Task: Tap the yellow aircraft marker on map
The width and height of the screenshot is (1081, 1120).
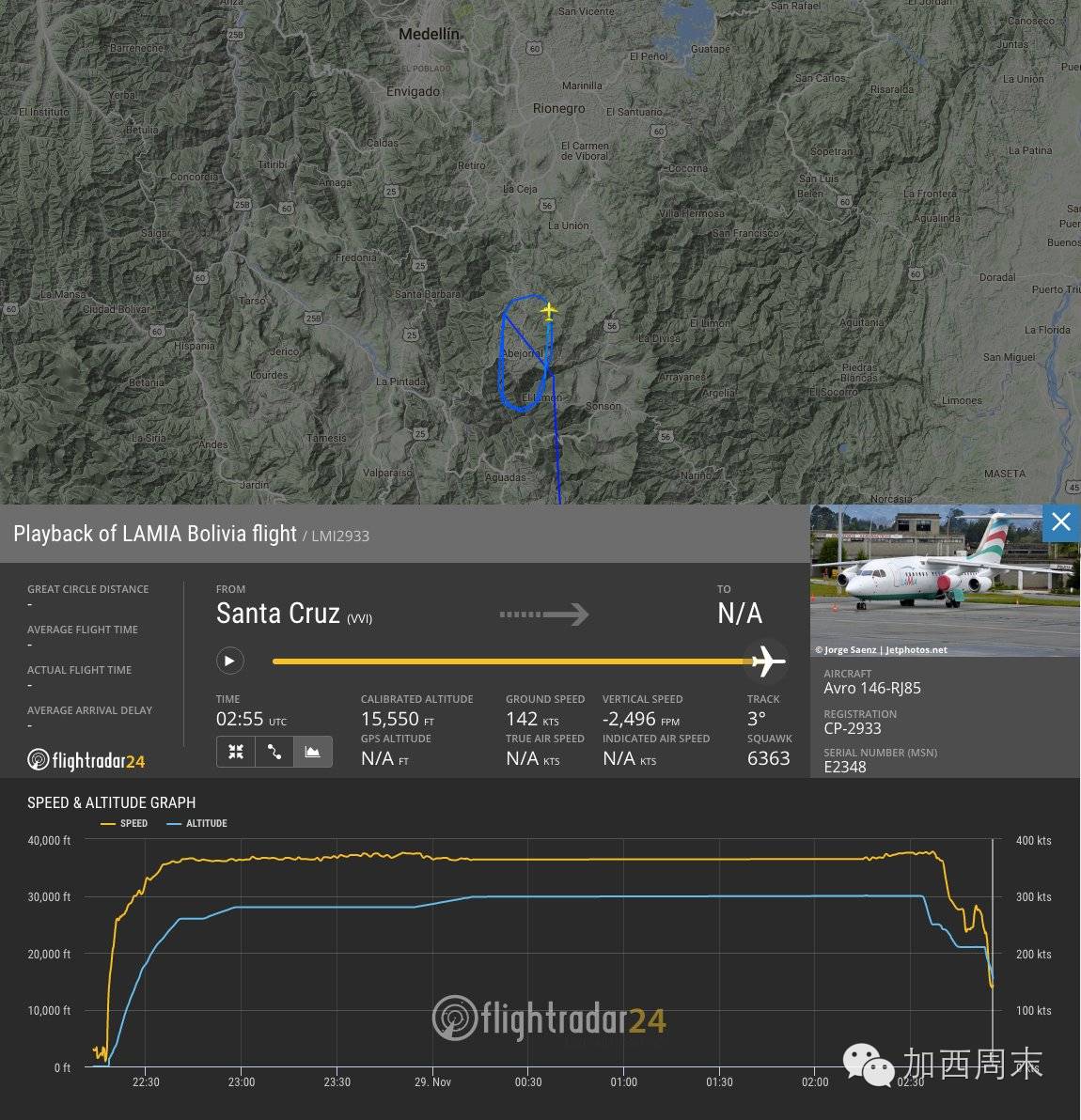Action: 548,311
